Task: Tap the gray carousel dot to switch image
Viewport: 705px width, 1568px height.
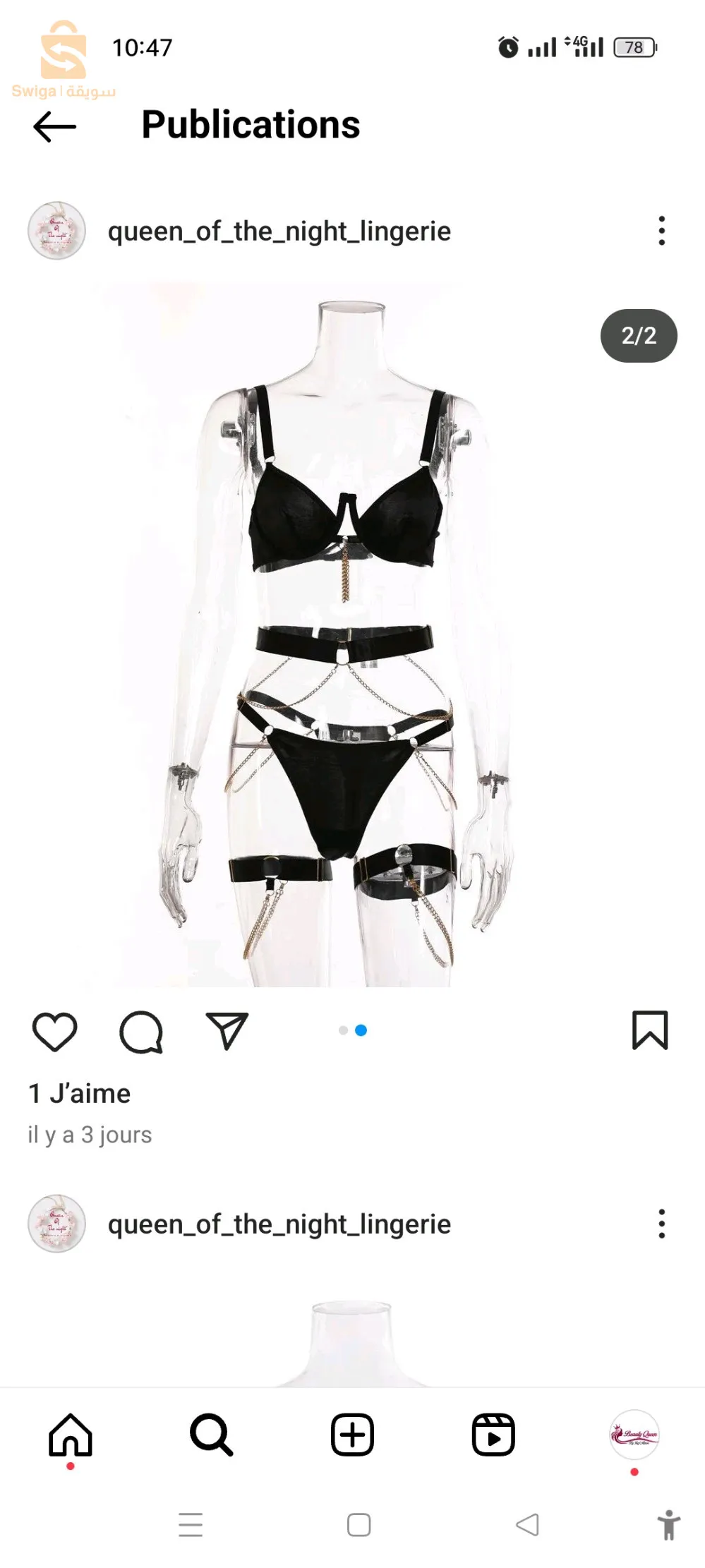Action: tap(343, 1030)
